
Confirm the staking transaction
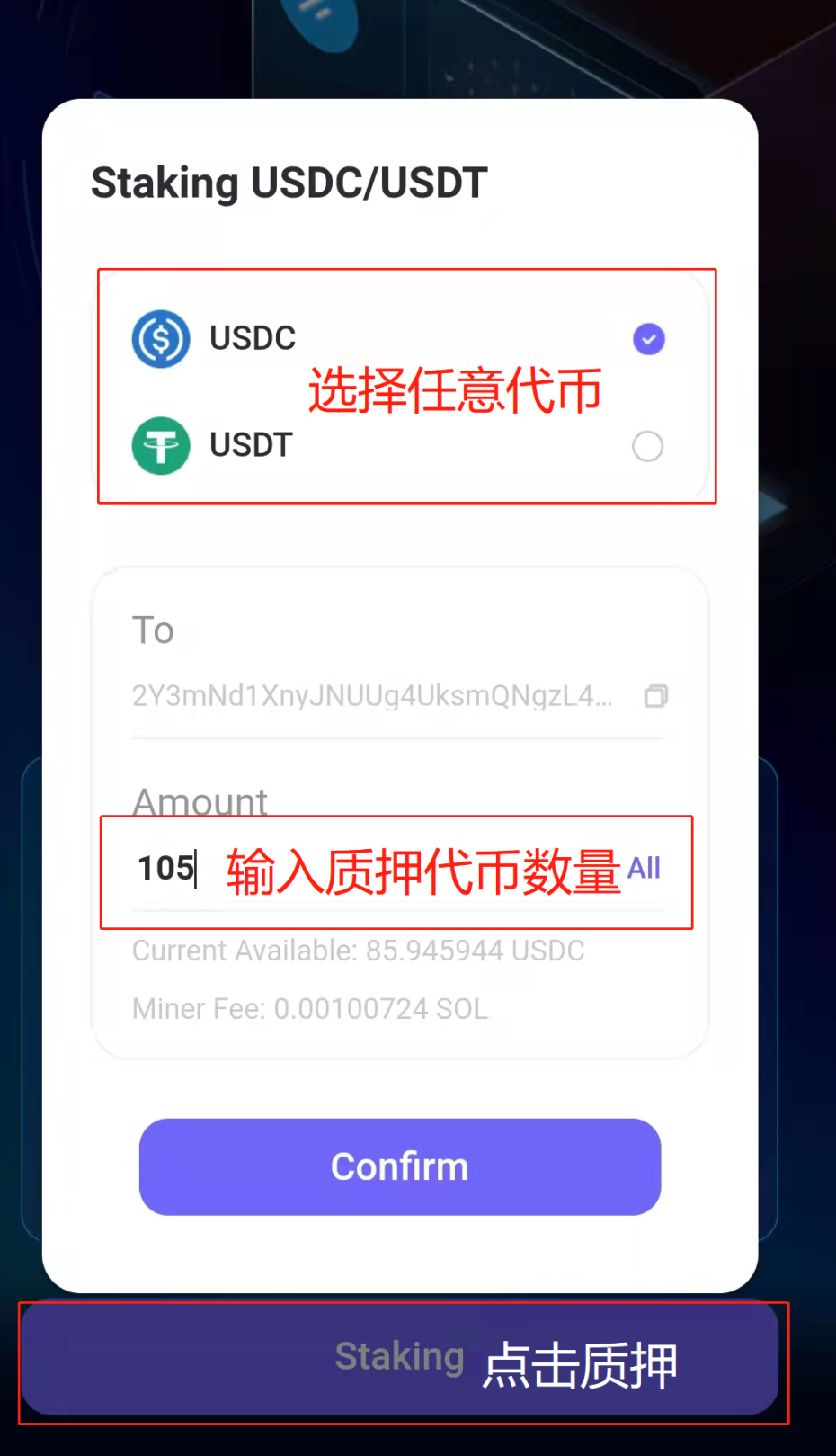[x=400, y=1166]
